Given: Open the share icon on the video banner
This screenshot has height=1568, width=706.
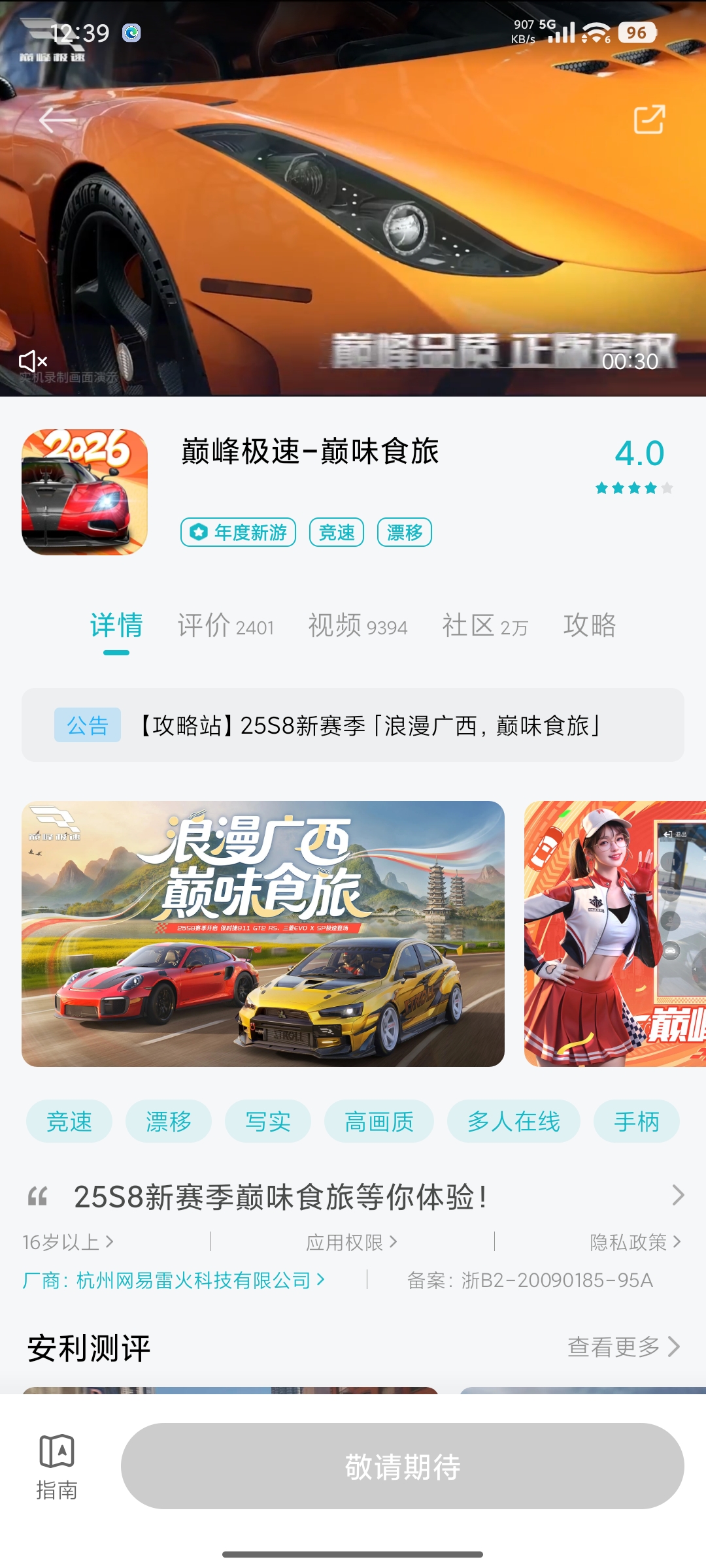Looking at the screenshot, I should point(649,121).
